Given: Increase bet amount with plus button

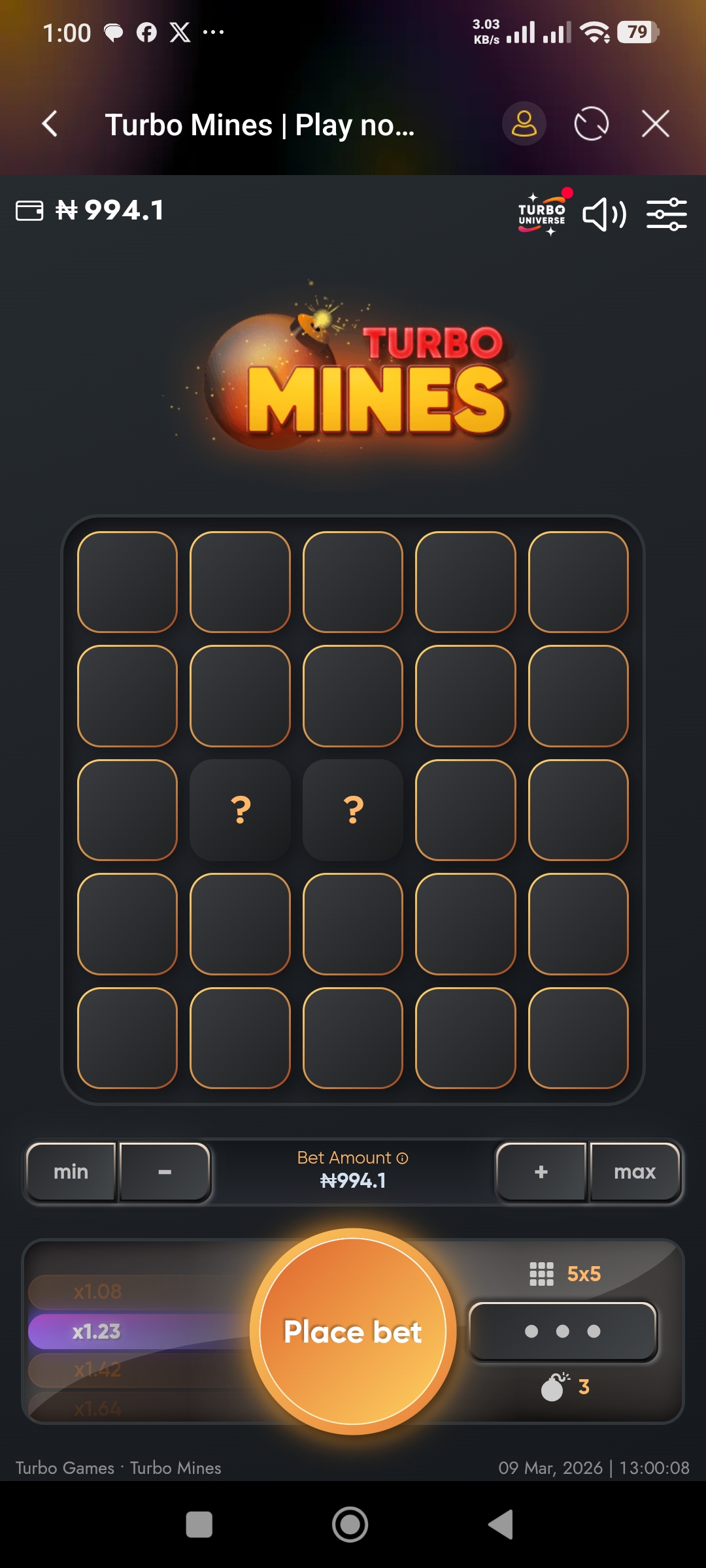Looking at the screenshot, I should point(541,1171).
